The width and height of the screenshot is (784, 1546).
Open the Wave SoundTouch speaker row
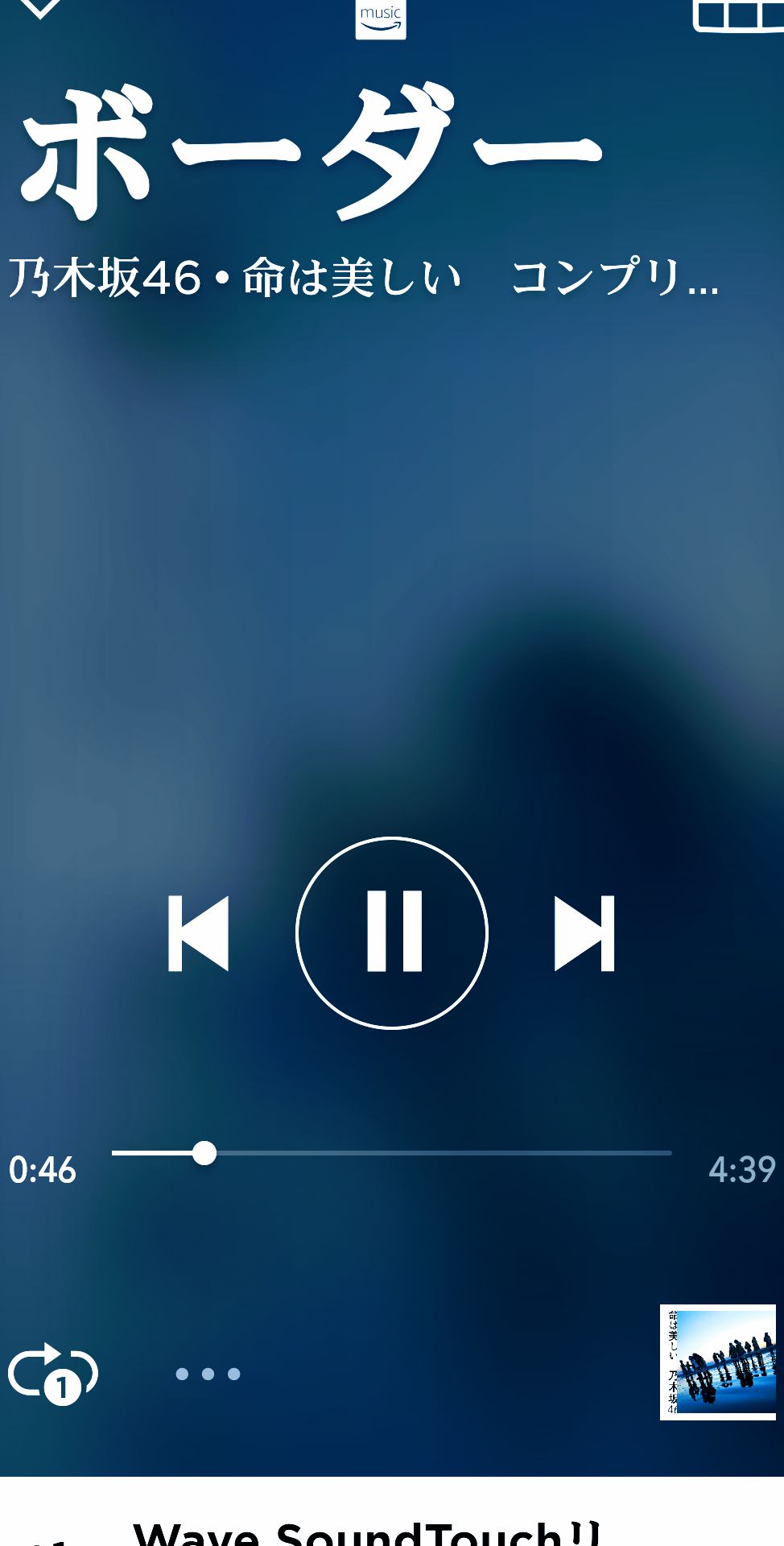(368, 1528)
